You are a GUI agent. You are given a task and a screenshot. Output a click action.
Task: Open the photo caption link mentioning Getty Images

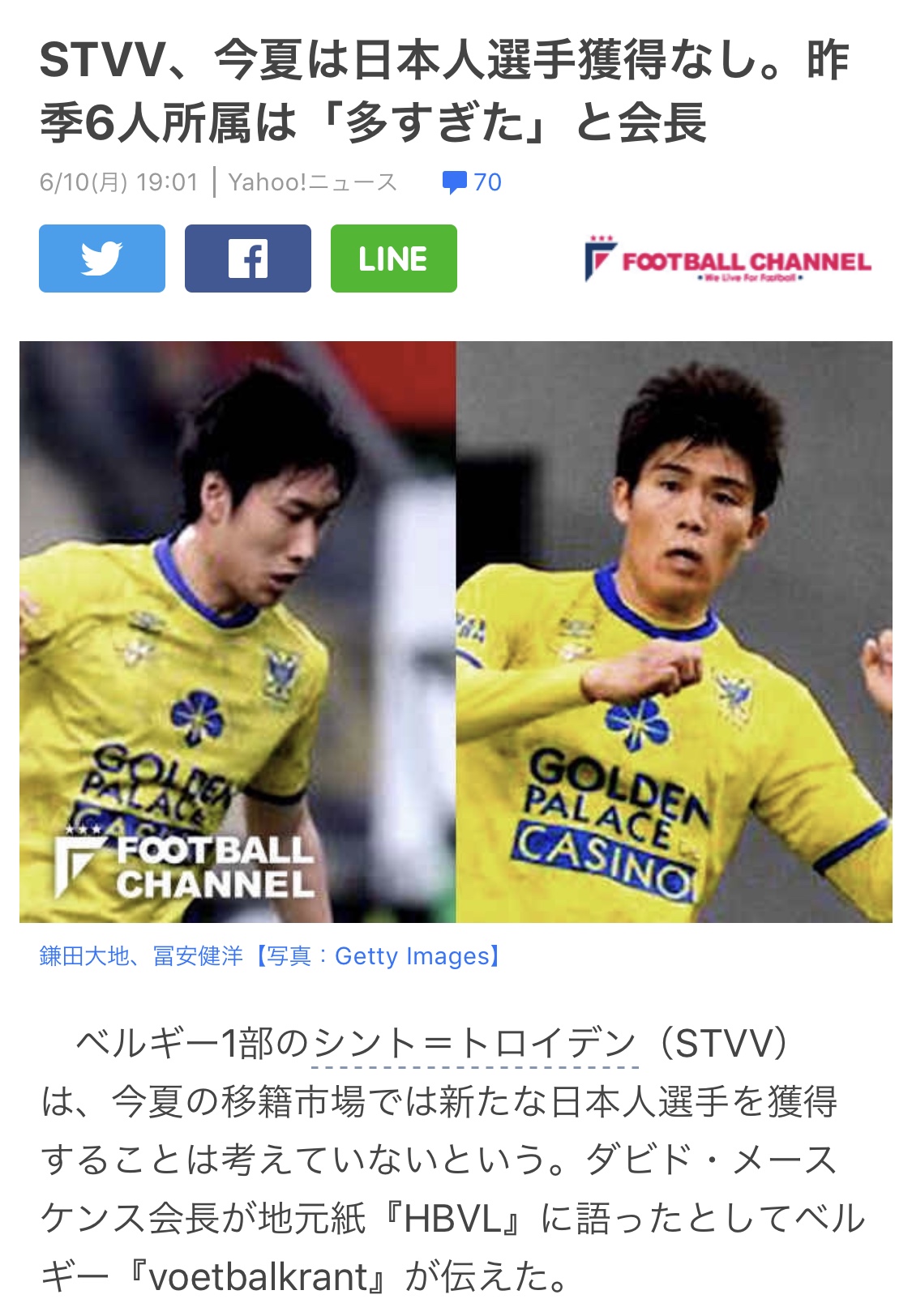coord(270,956)
